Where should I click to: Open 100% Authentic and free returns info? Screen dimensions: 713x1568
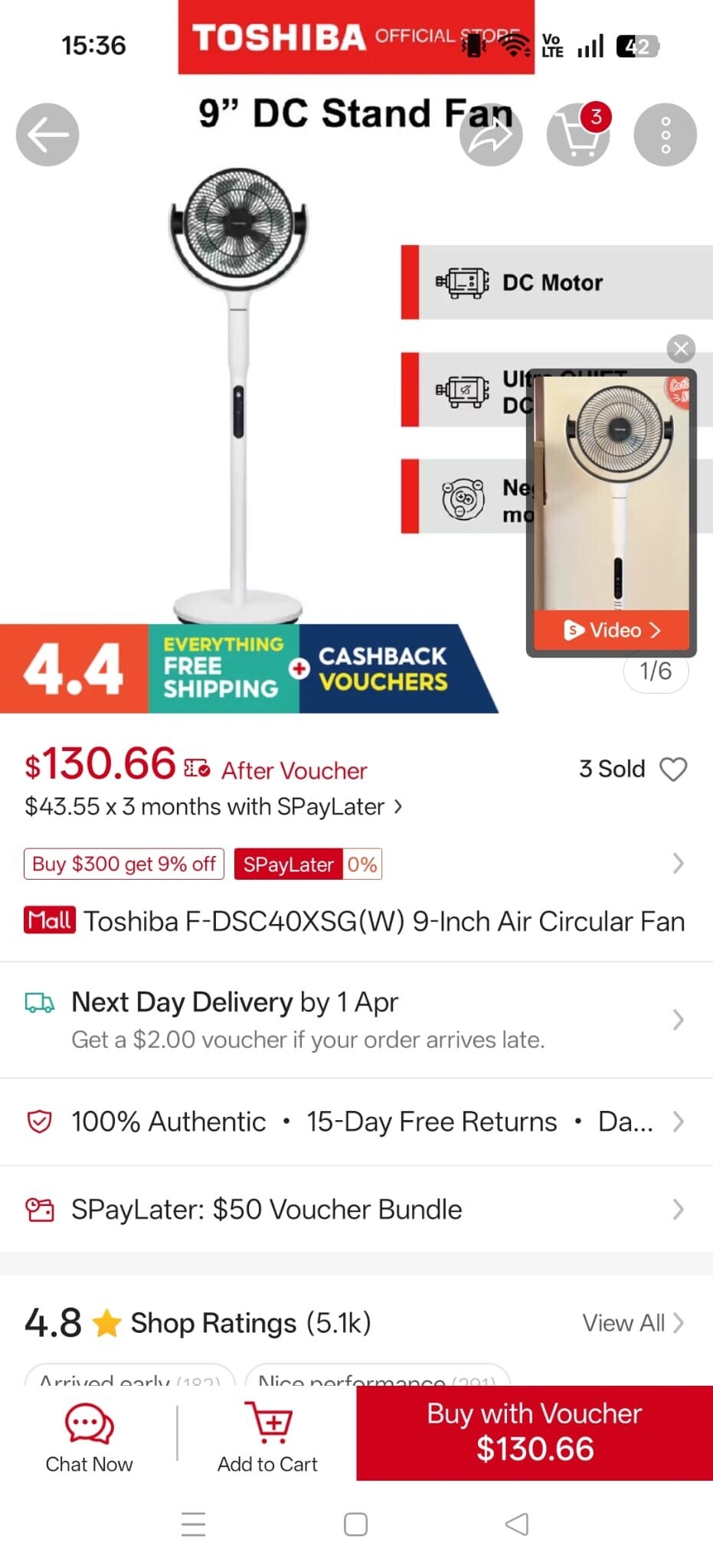click(356, 1122)
